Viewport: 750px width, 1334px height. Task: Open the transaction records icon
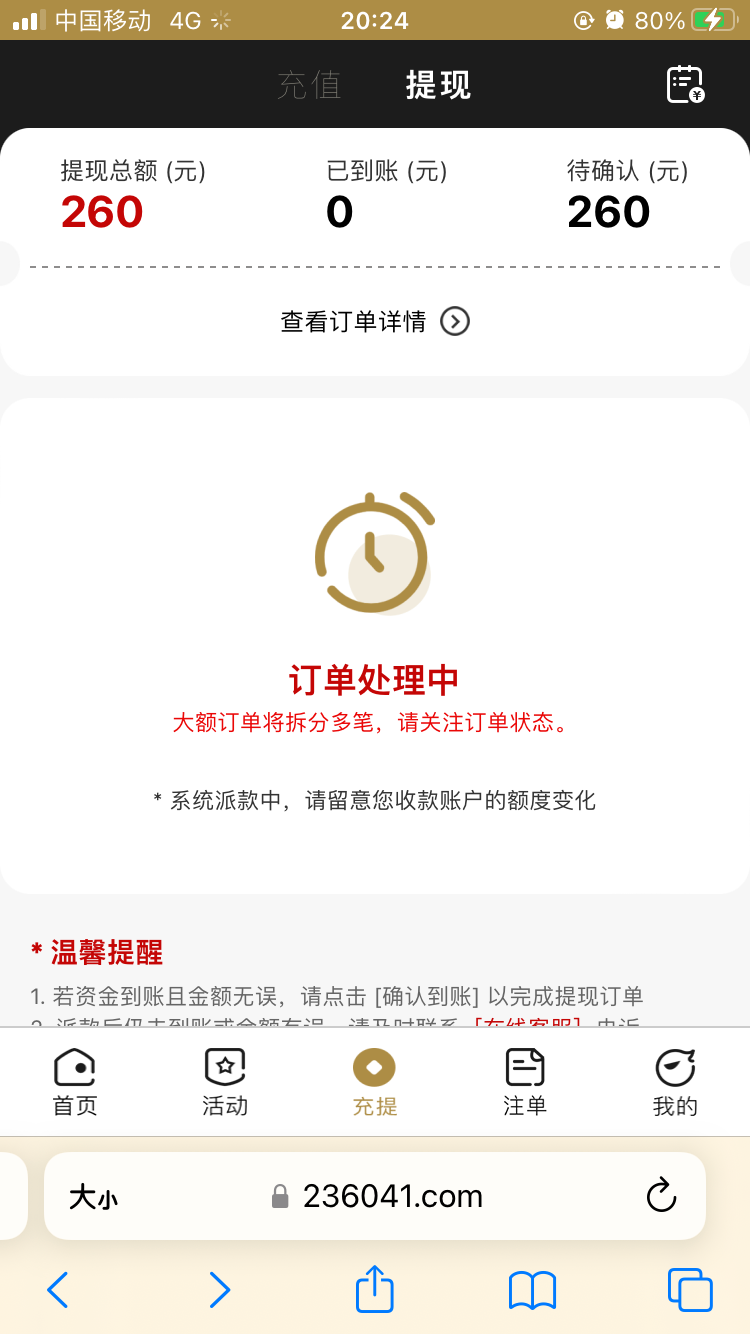point(685,85)
